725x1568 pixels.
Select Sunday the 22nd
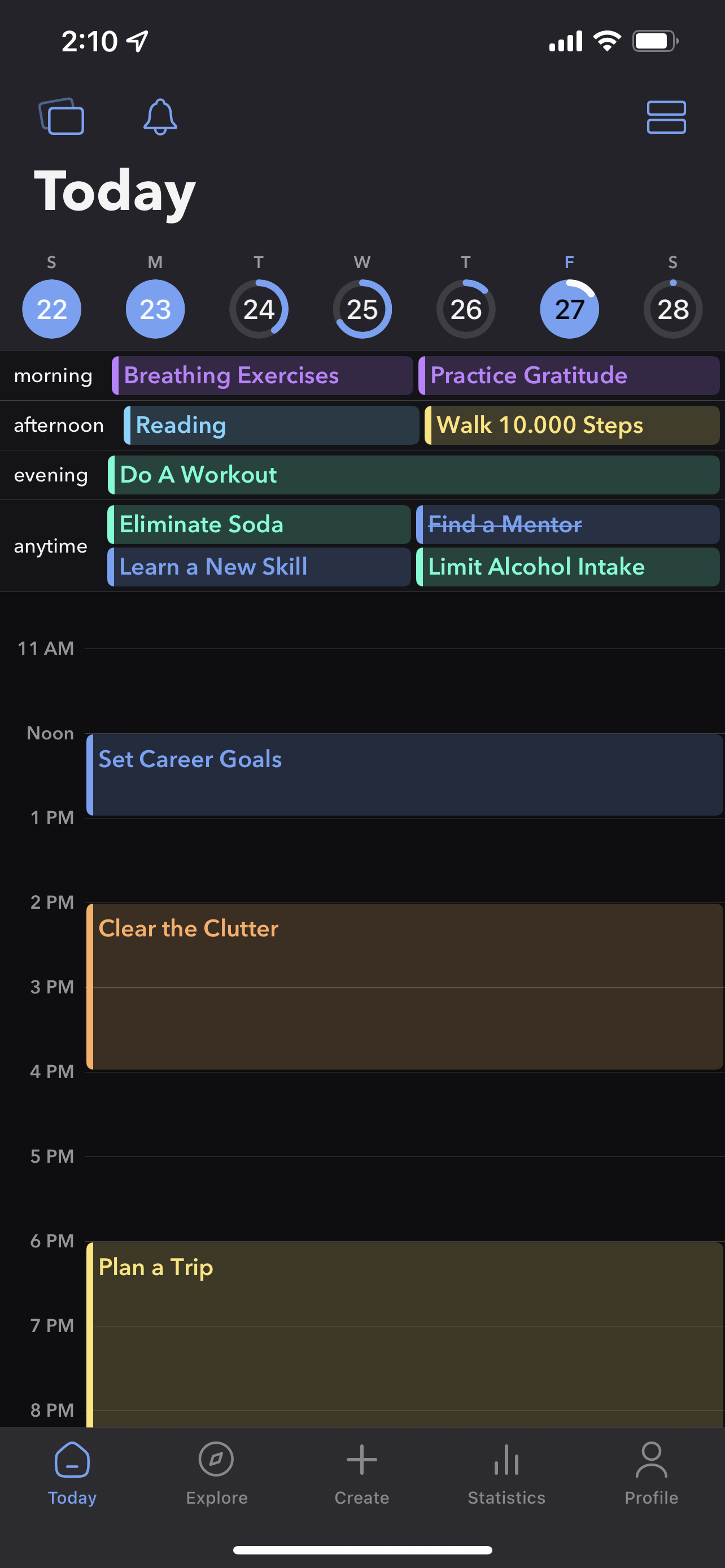[52, 309]
